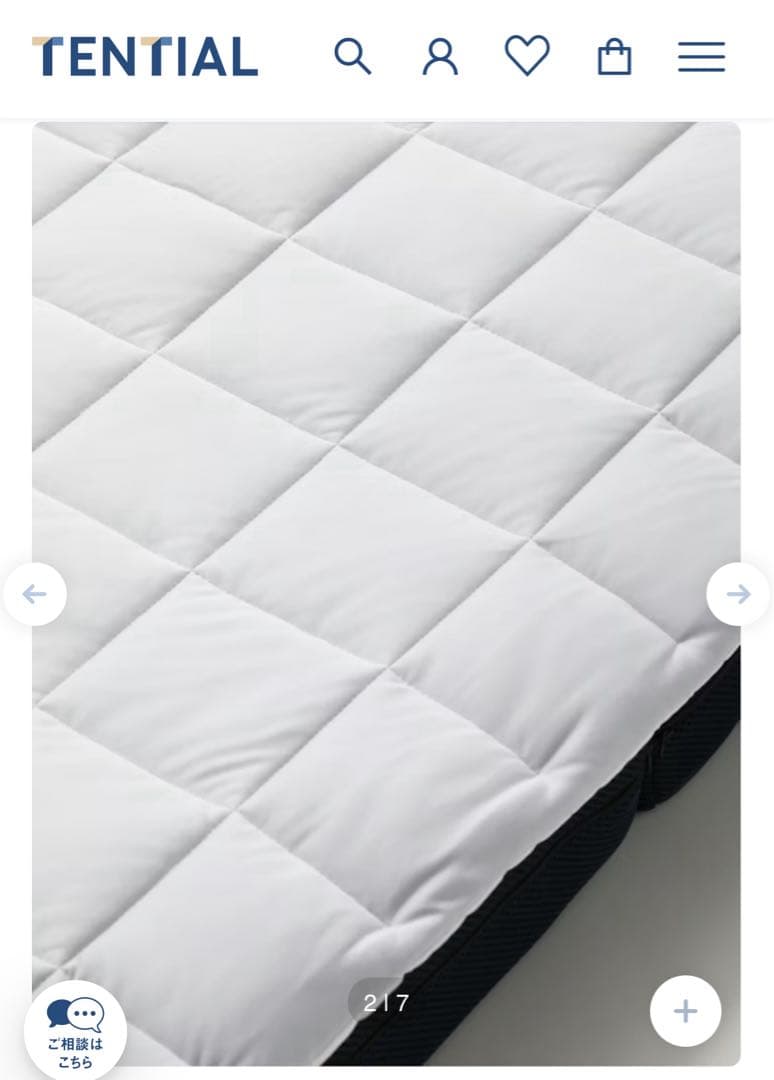Open the shopping bag cart
Viewport: 774px width, 1080px height.
pos(614,57)
